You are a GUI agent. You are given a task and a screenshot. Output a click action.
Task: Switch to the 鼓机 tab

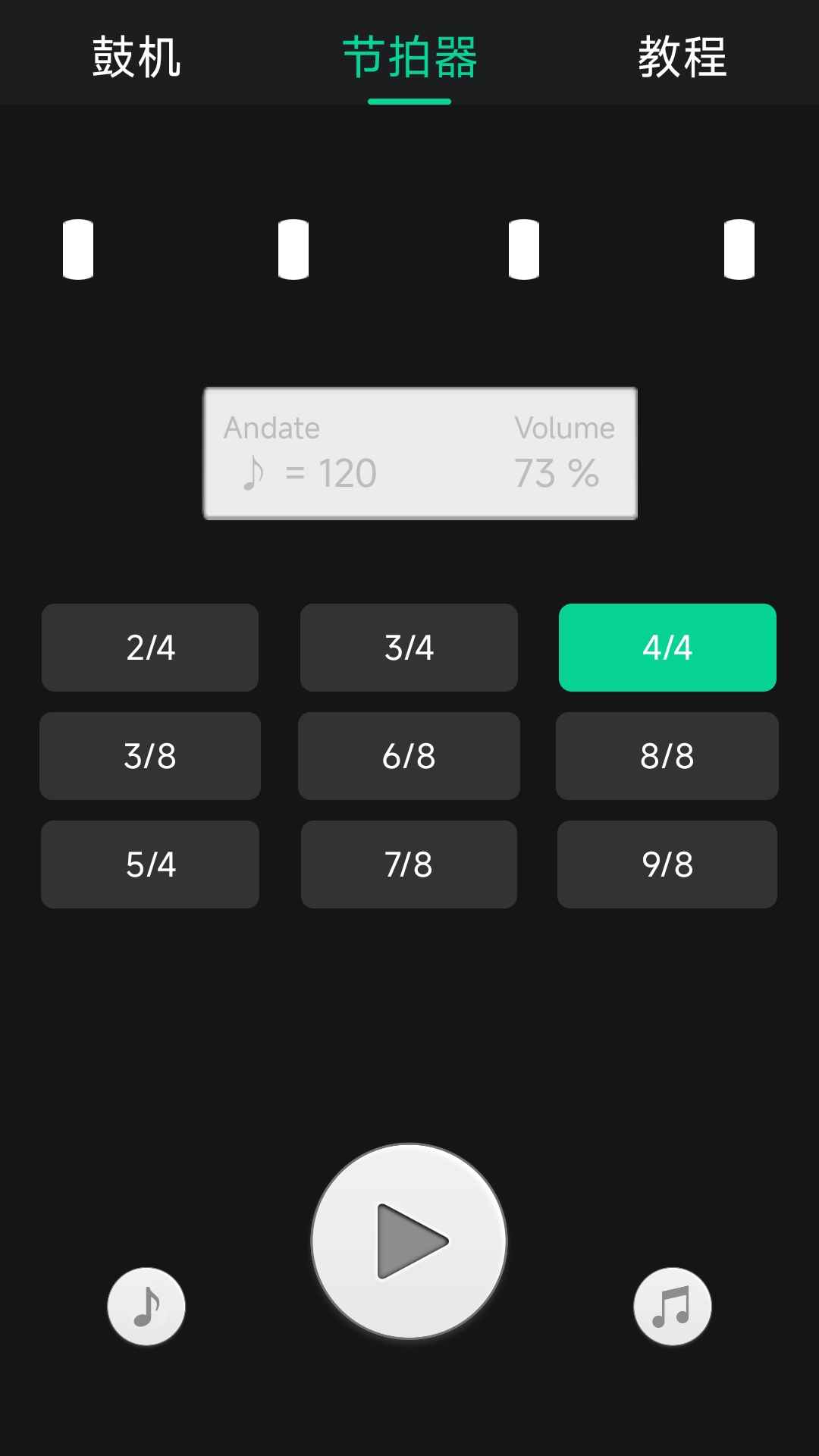(x=136, y=57)
